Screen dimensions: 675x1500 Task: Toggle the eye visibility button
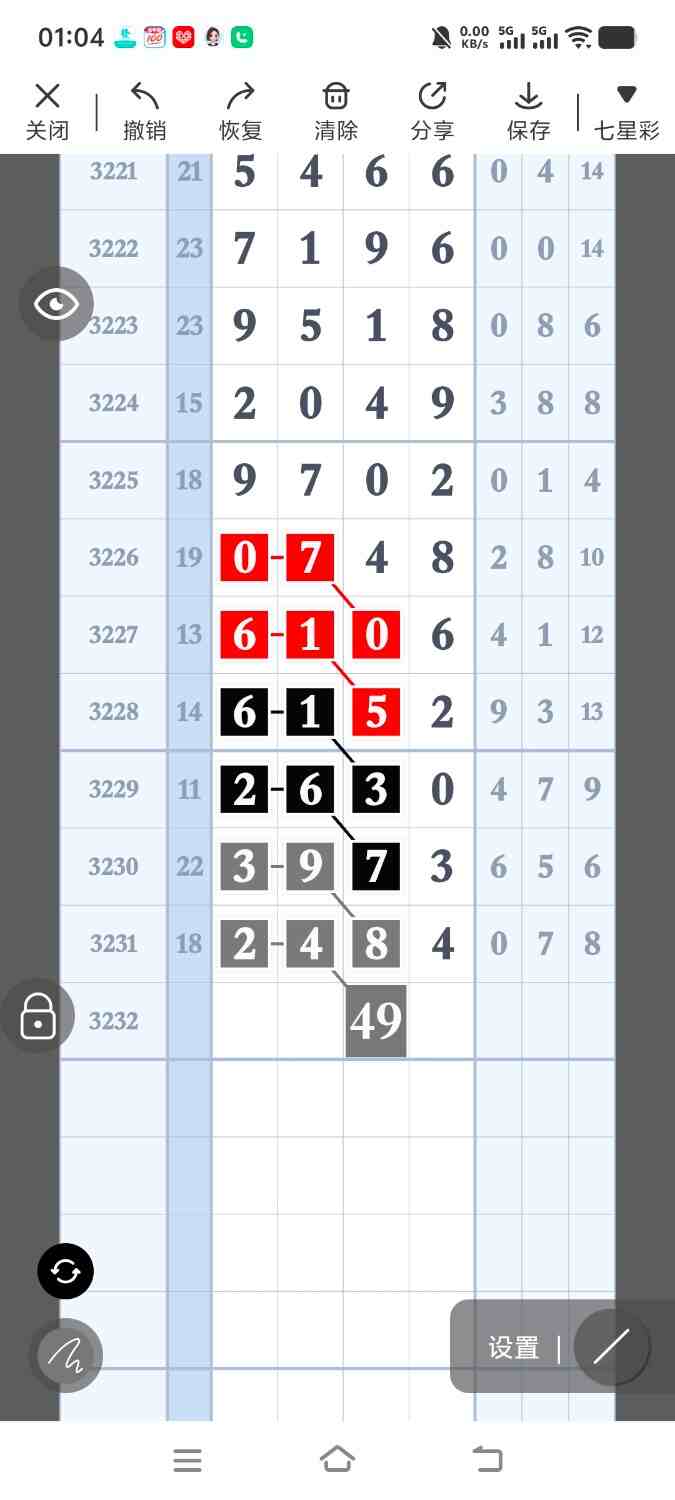click(x=56, y=304)
